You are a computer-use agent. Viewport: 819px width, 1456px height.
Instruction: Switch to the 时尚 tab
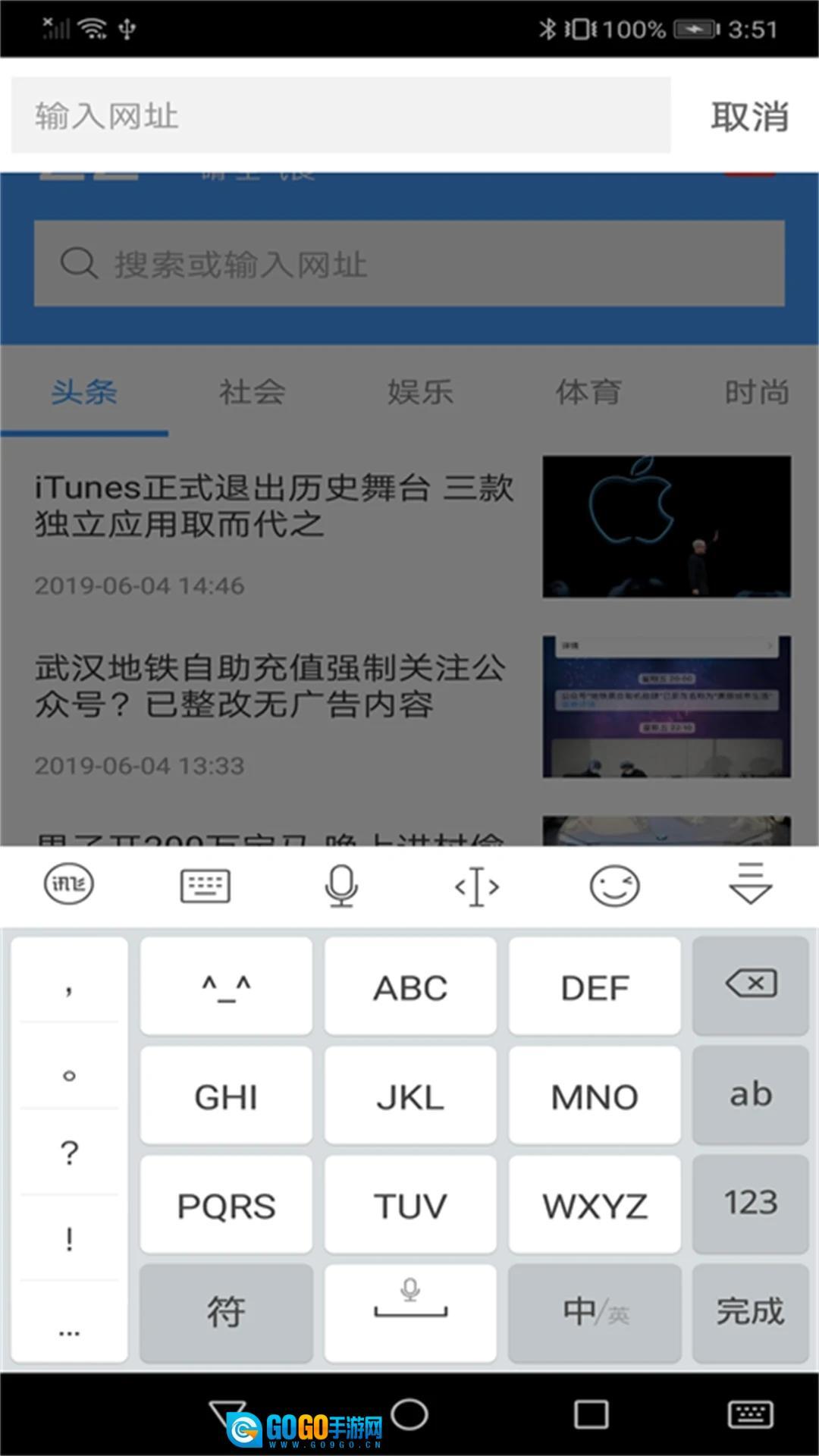pyautogui.click(x=756, y=392)
